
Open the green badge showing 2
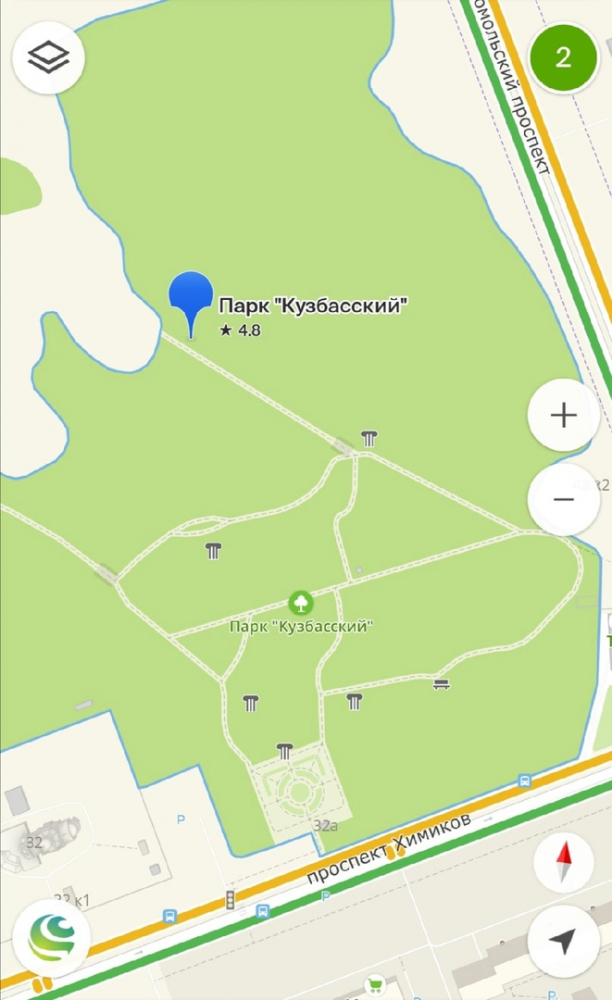pyautogui.click(x=563, y=57)
